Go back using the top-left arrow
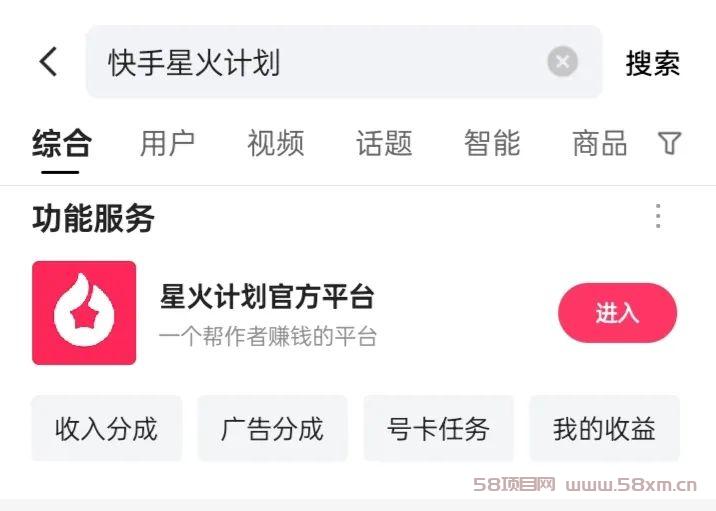 (x=48, y=62)
